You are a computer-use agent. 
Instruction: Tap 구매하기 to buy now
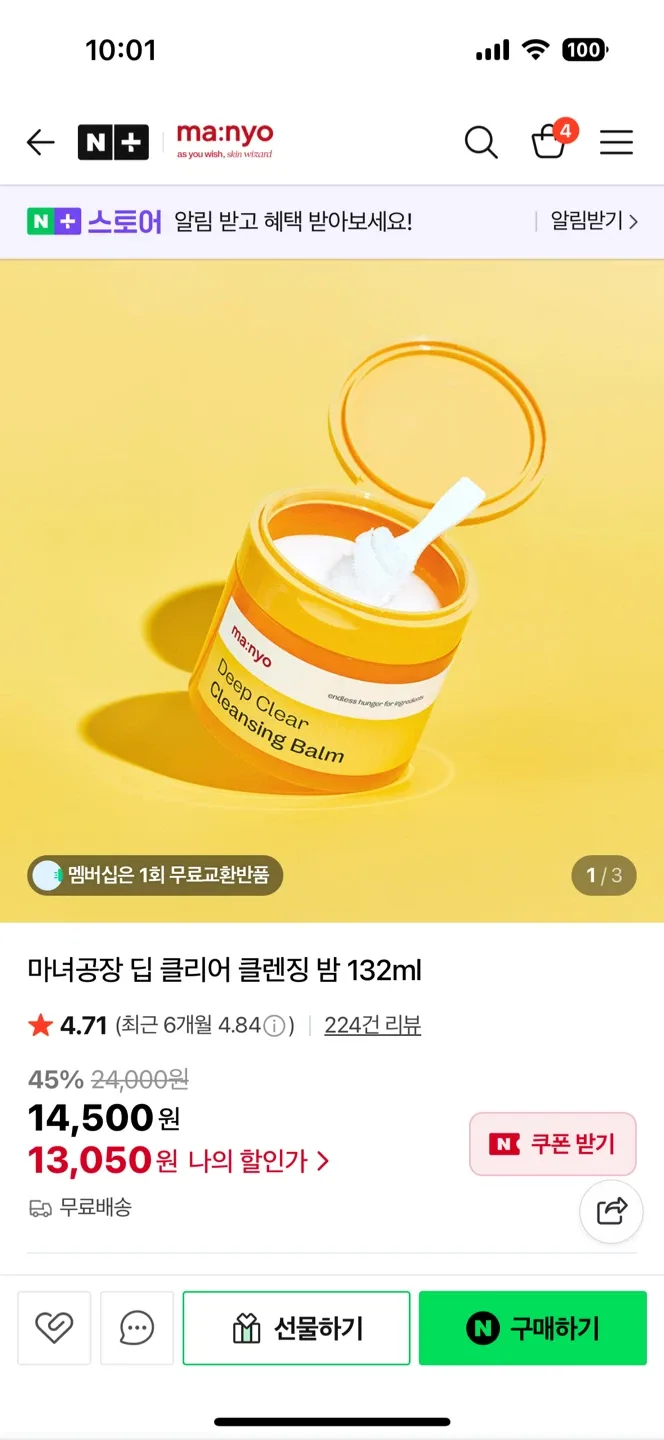tap(533, 1328)
